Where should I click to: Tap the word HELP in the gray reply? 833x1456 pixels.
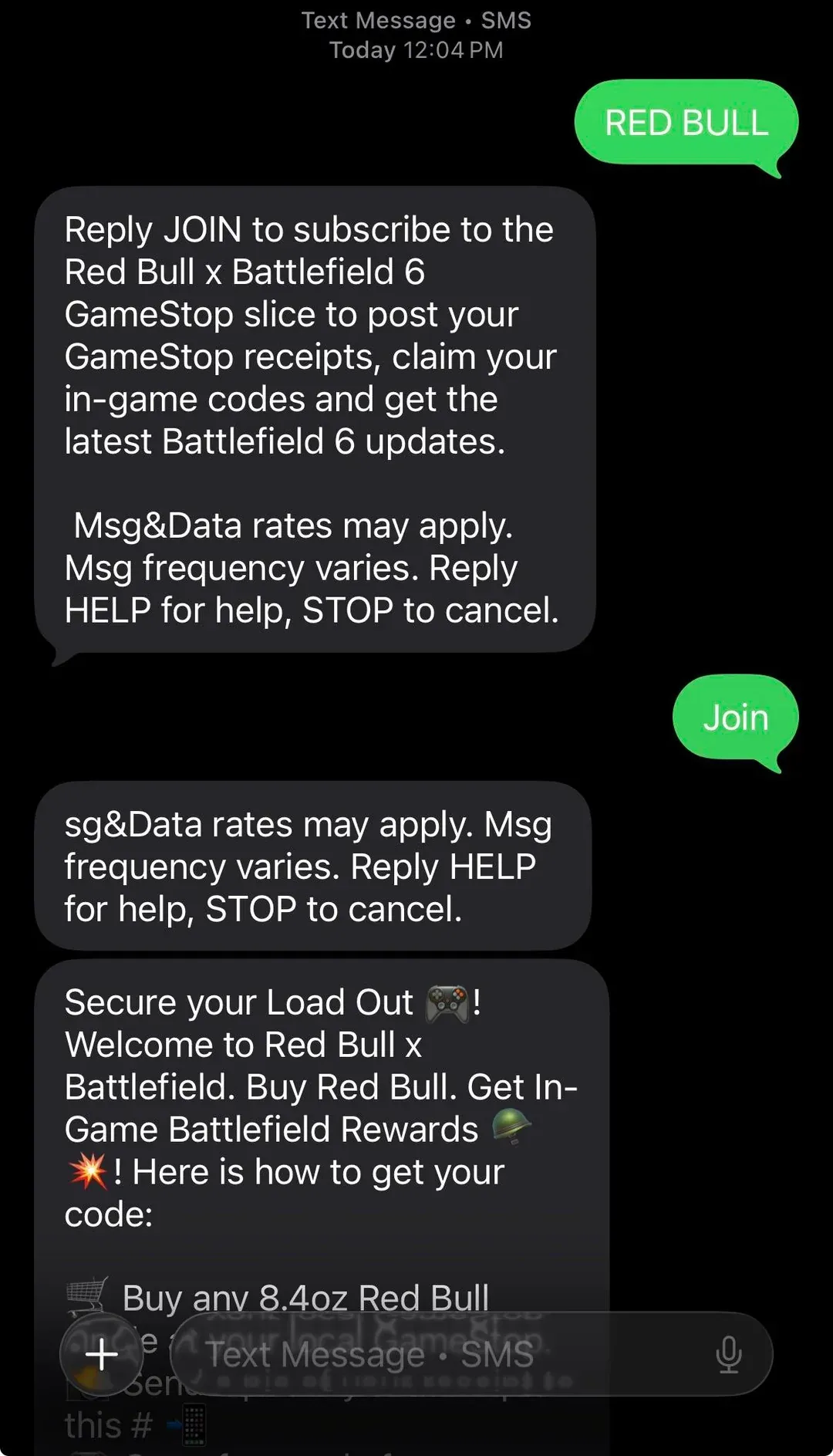(496, 866)
